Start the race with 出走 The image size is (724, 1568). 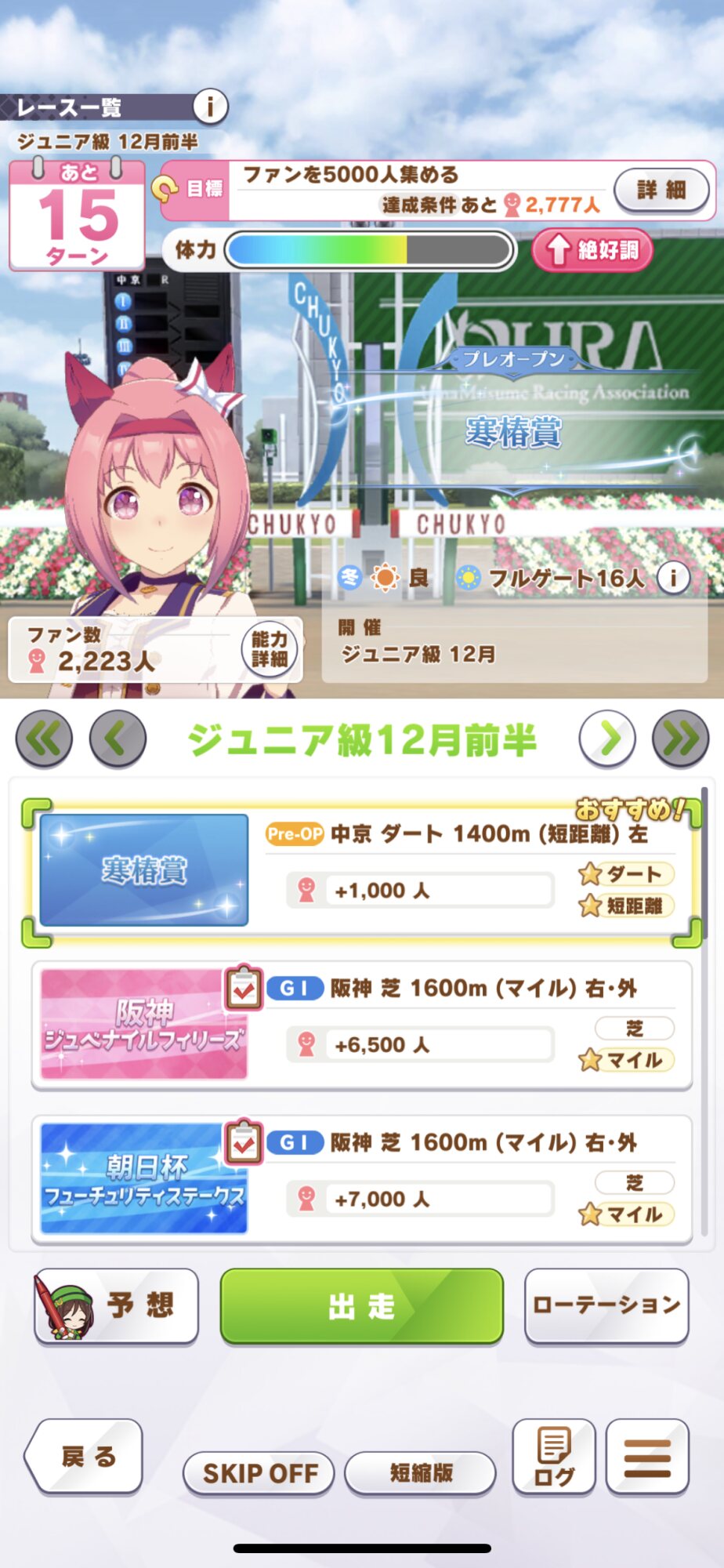[x=362, y=1306]
